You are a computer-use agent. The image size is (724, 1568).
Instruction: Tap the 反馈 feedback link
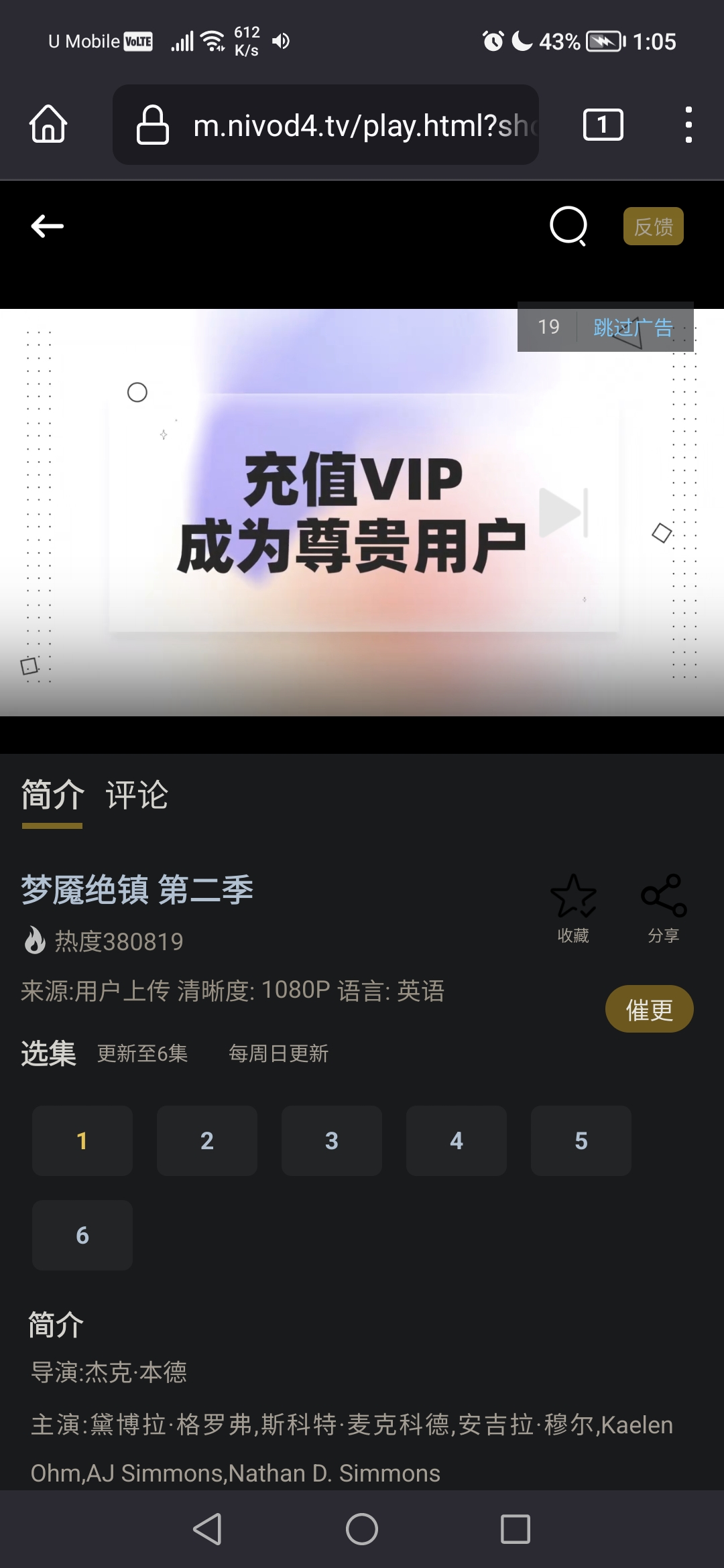click(652, 226)
